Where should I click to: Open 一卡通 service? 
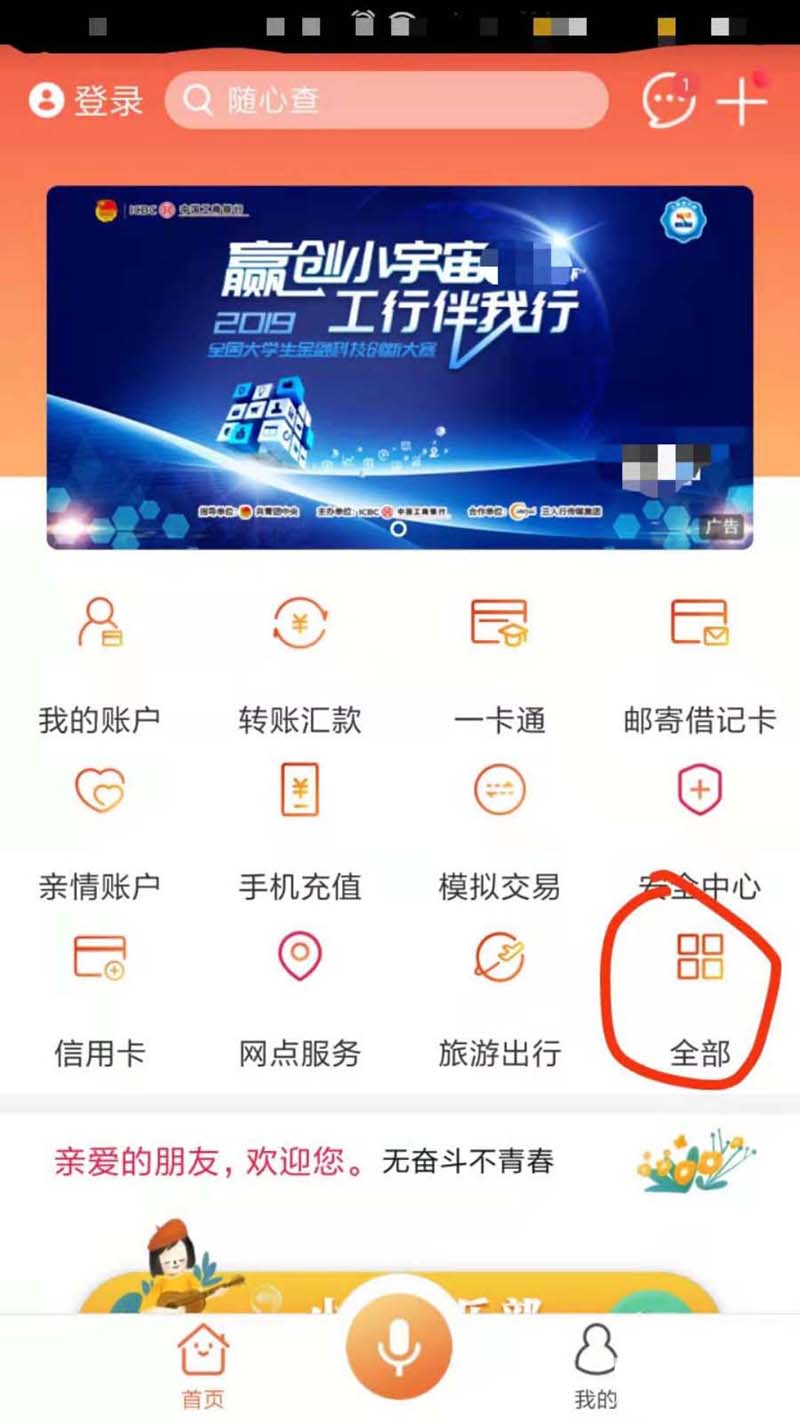(499, 660)
